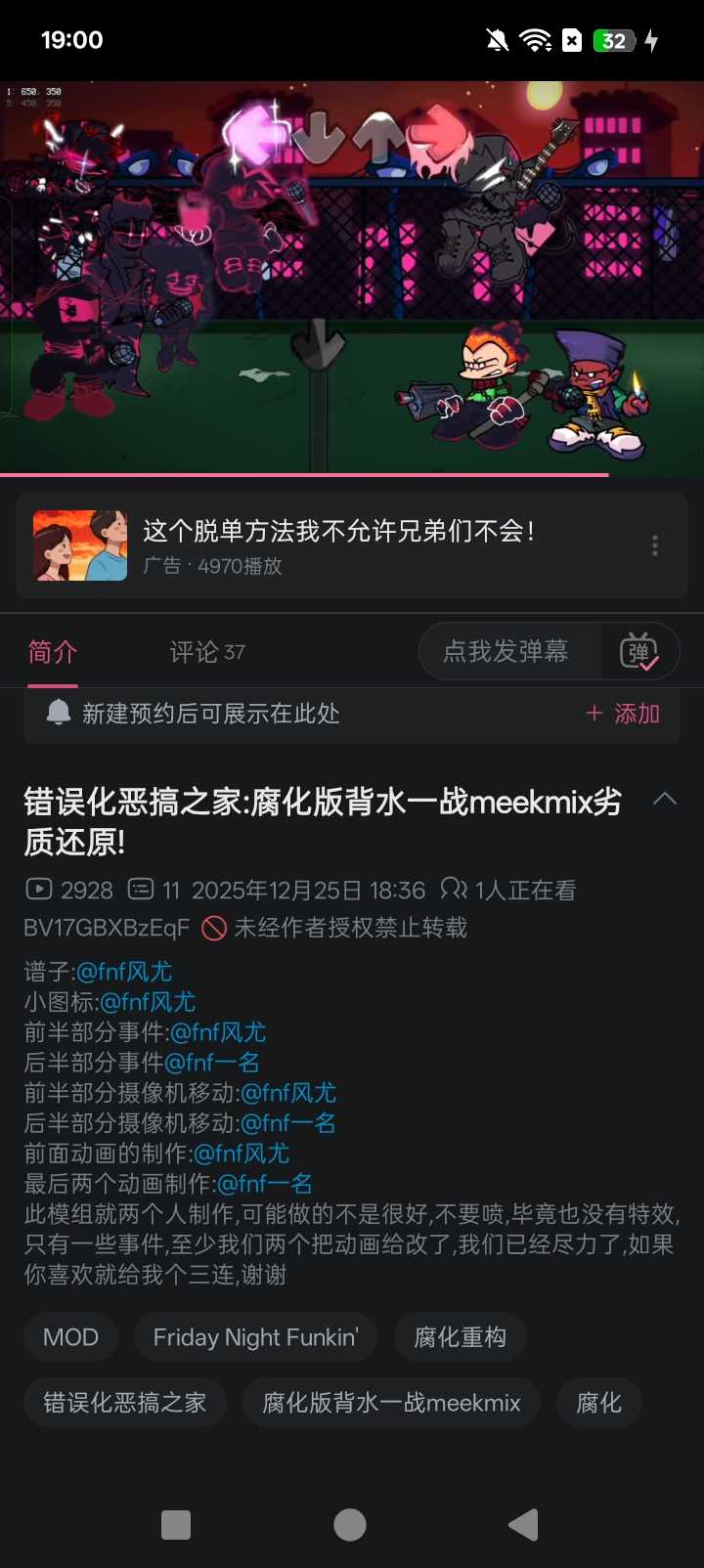This screenshot has height=1568, width=704.
Task: Open the ad card's three-dot menu
Action: [655, 545]
